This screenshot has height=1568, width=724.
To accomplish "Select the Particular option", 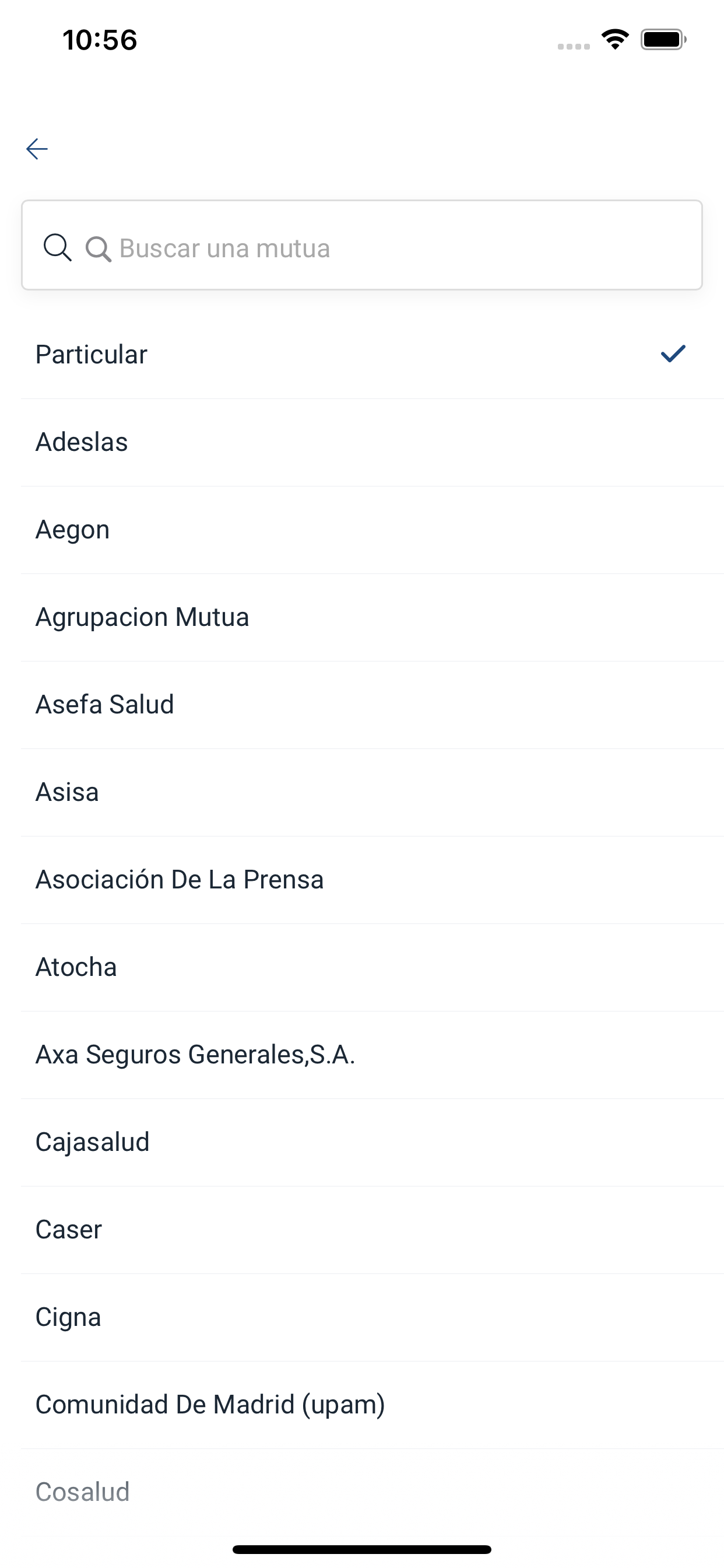I will 372,355.
